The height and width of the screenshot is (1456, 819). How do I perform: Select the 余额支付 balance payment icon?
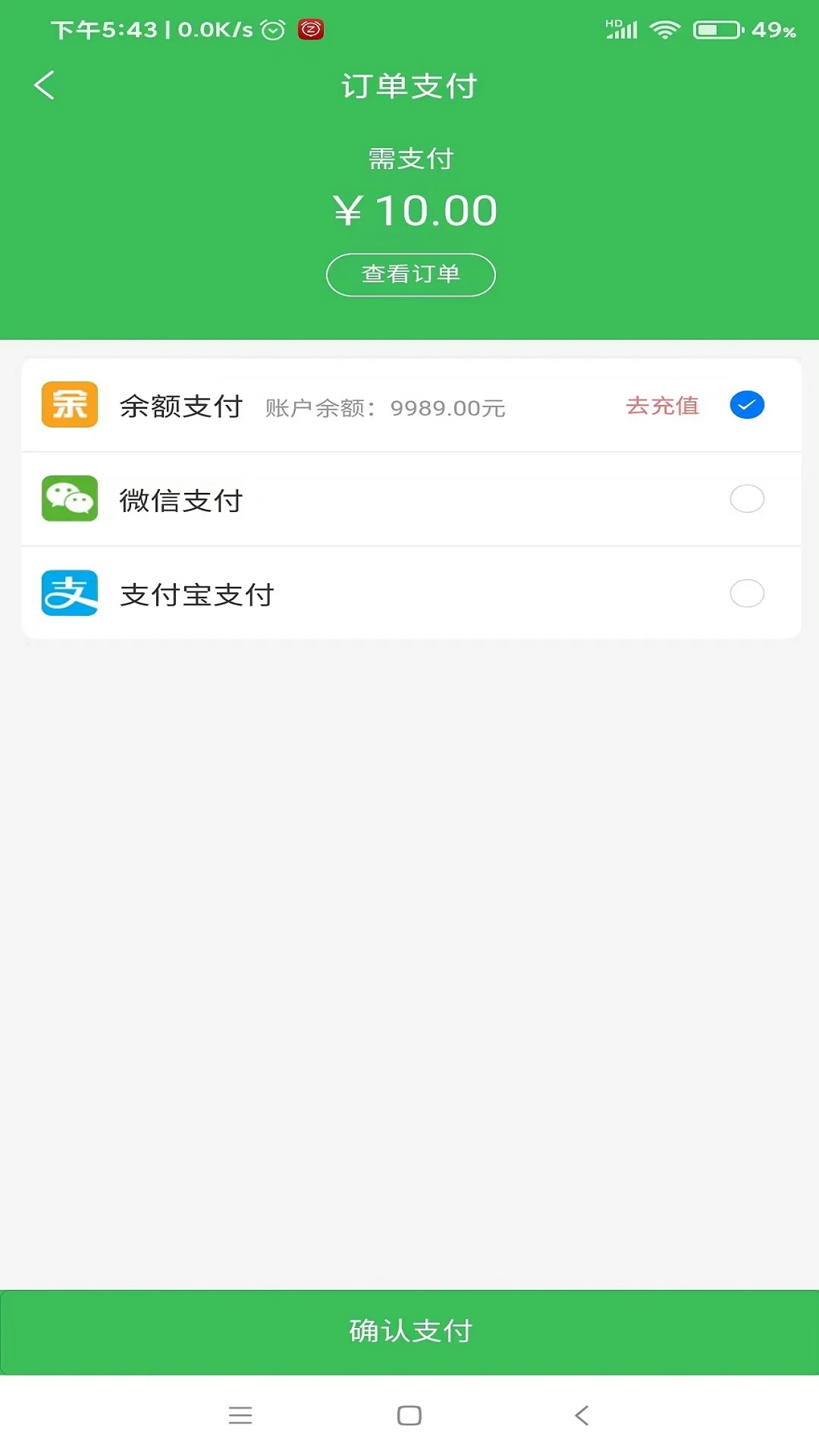(x=69, y=405)
